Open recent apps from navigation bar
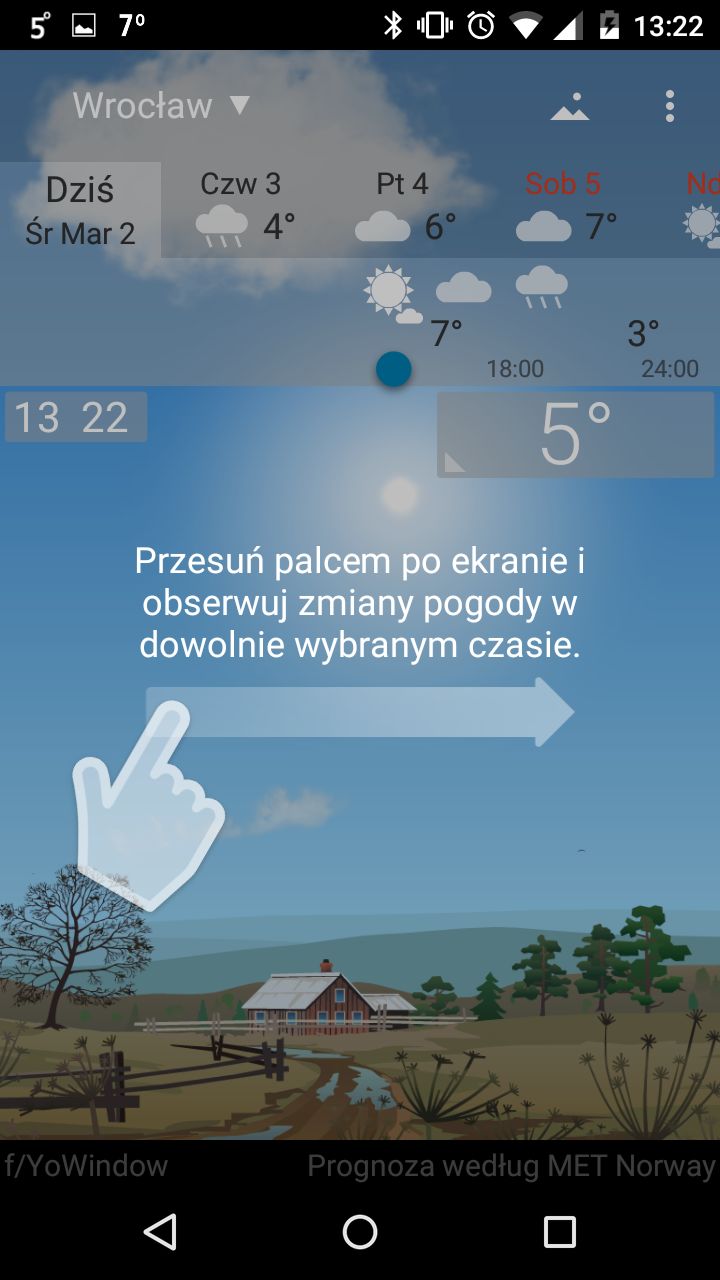Viewport: 720px width, 1280px height. coord(560,1232)
